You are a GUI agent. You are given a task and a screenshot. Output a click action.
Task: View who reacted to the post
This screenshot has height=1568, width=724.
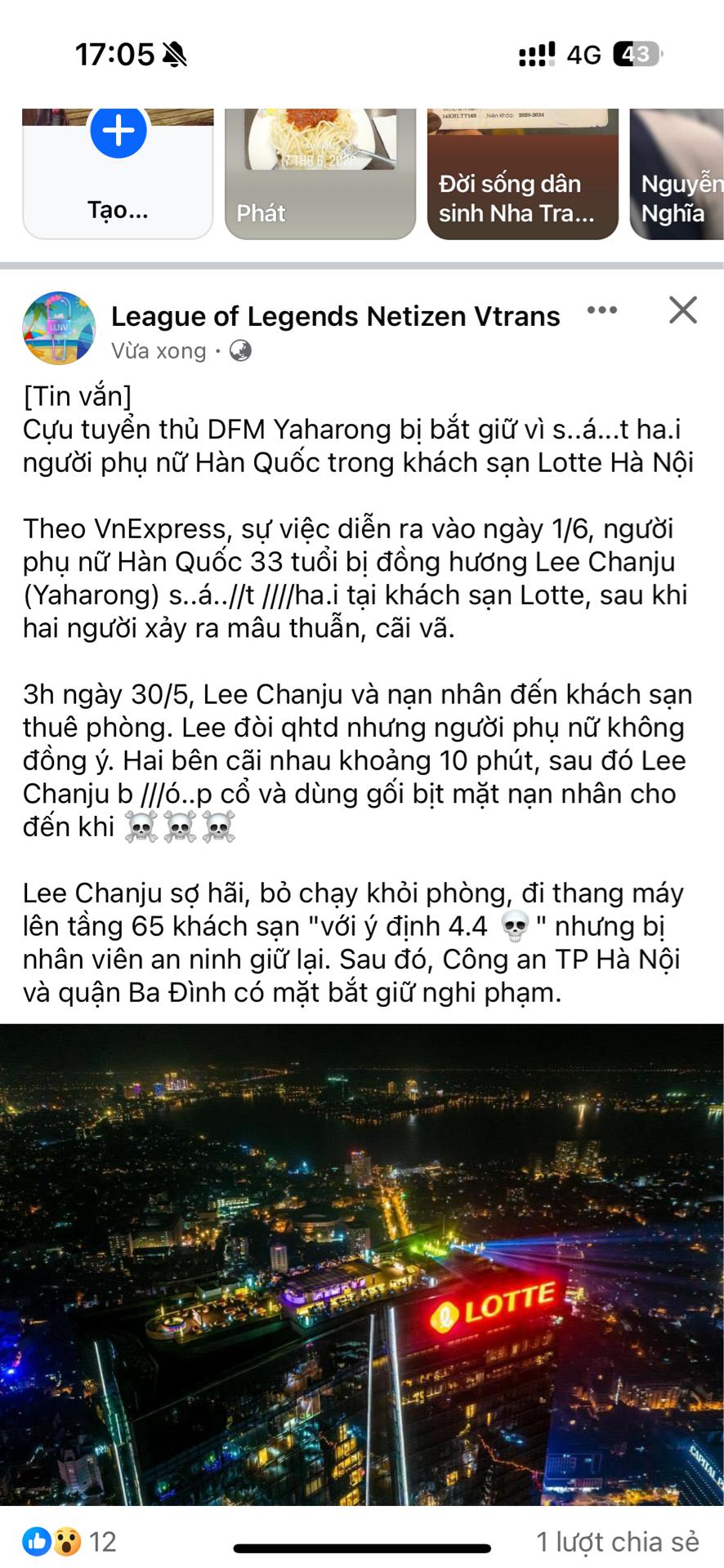pyautogui.click(x=70, y=1542)
